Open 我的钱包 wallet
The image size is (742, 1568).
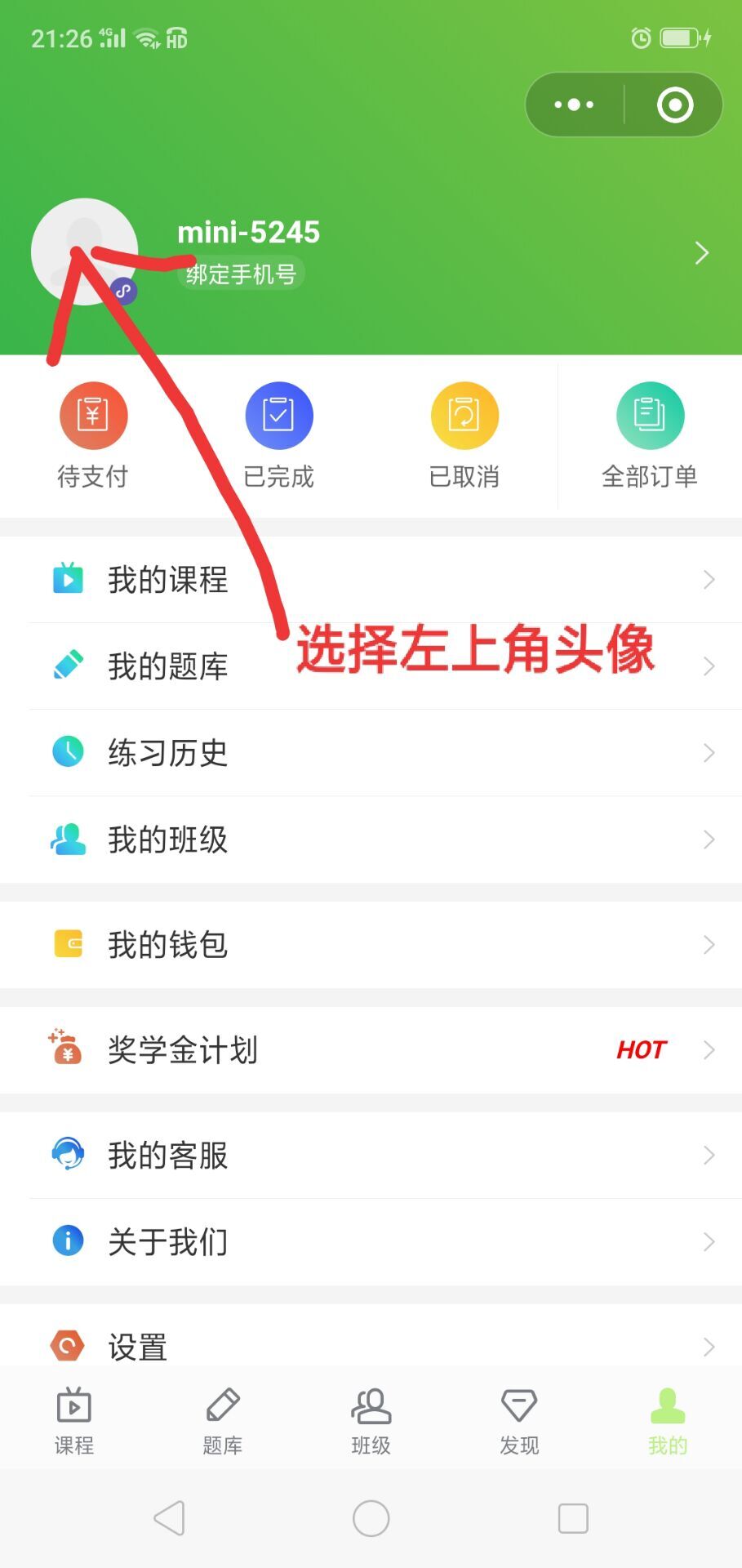[371, 945]
